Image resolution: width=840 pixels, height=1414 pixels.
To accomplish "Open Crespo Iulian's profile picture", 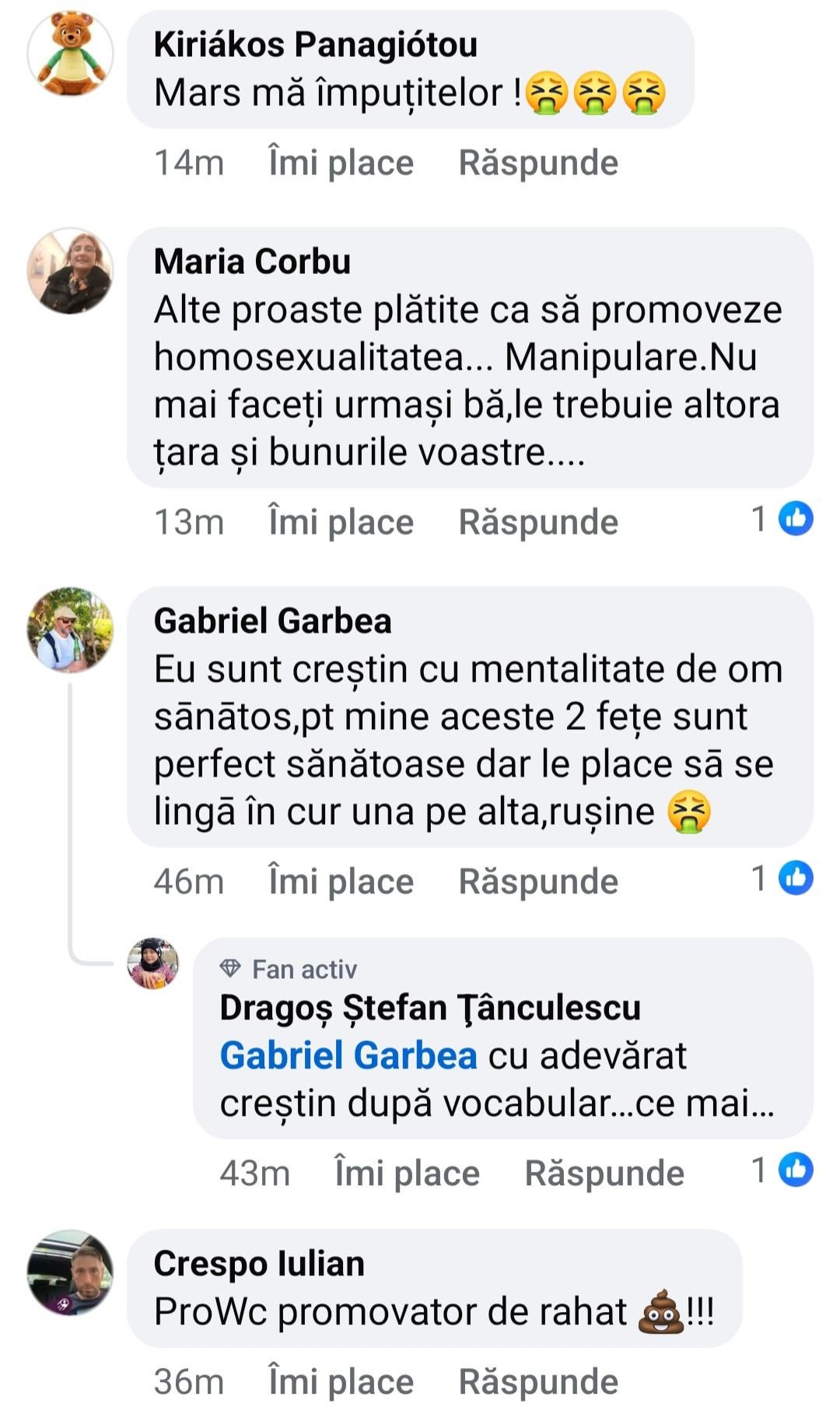I will 70,1272.
